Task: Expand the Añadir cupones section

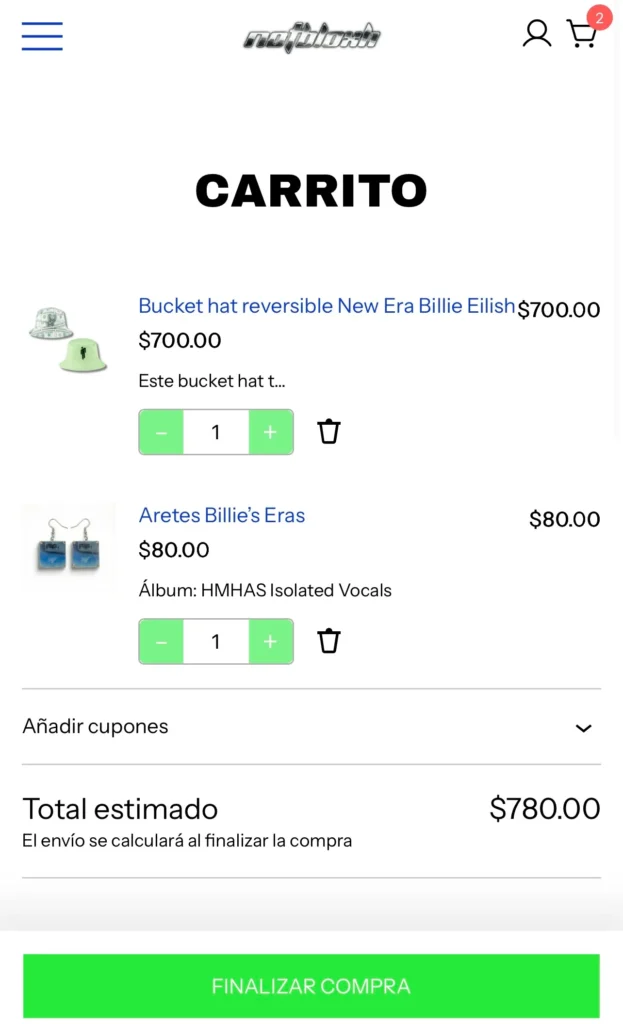Action: pos(311,727)
